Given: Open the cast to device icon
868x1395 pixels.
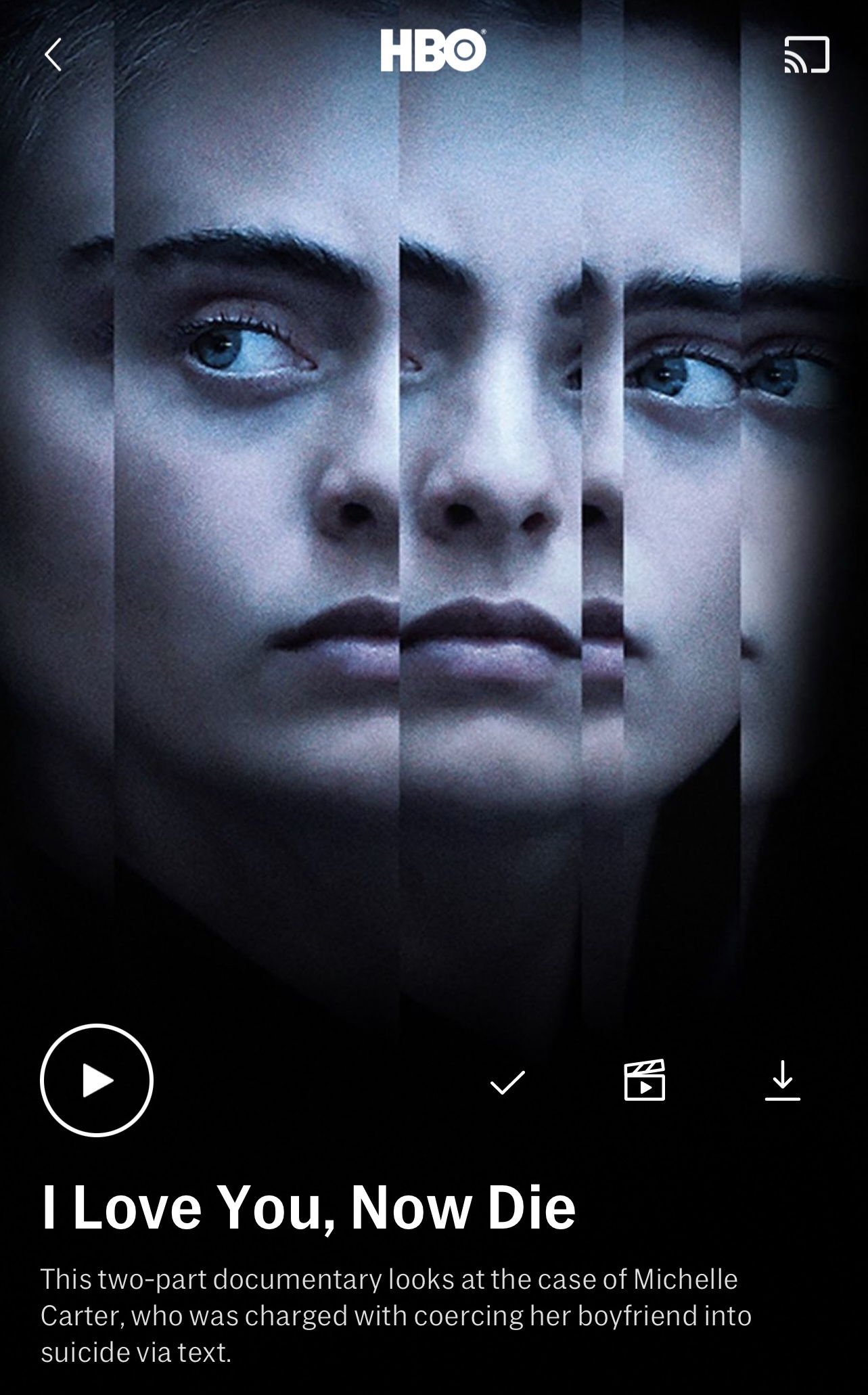Looking at the screenshot, I should coord(806,55).
